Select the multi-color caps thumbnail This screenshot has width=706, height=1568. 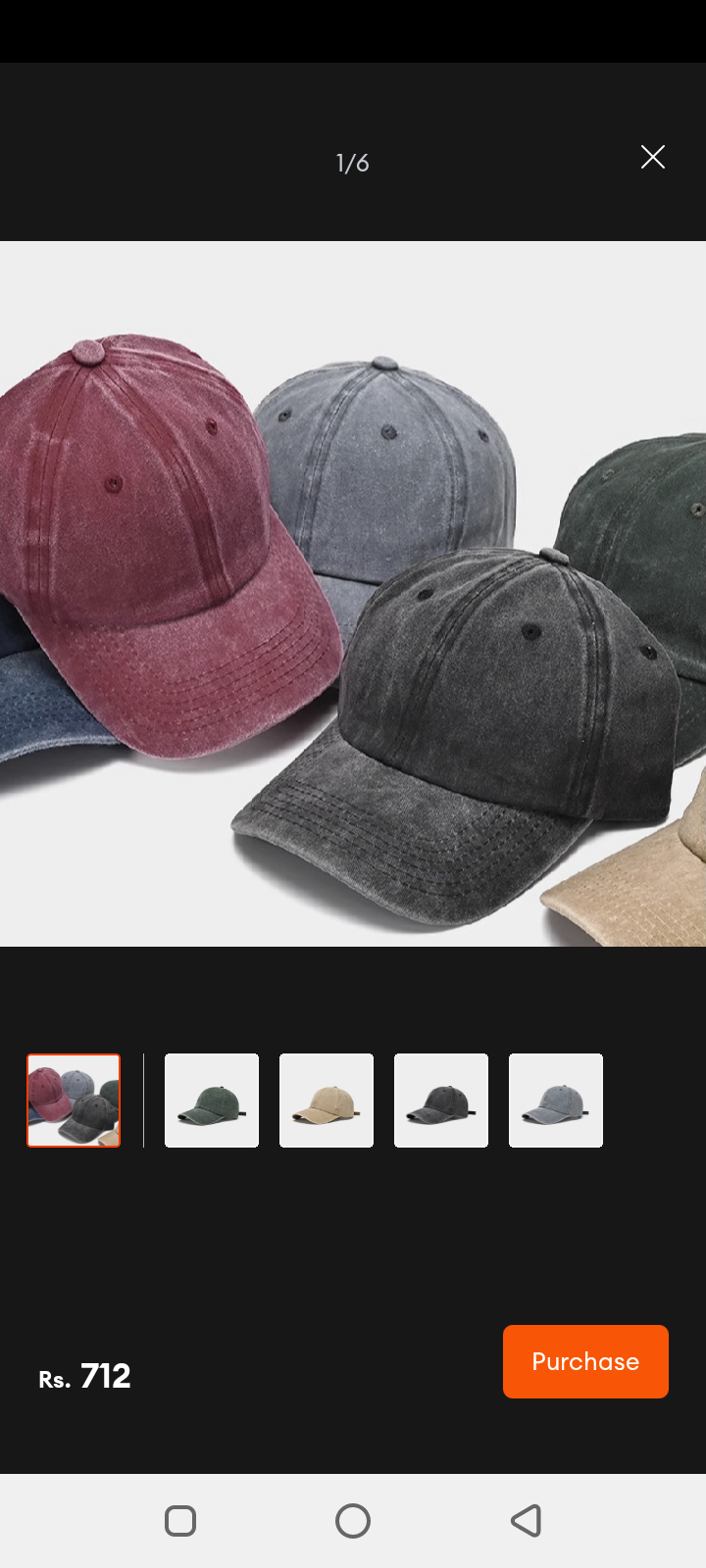pyautogui.click(x=74, y=1101)
